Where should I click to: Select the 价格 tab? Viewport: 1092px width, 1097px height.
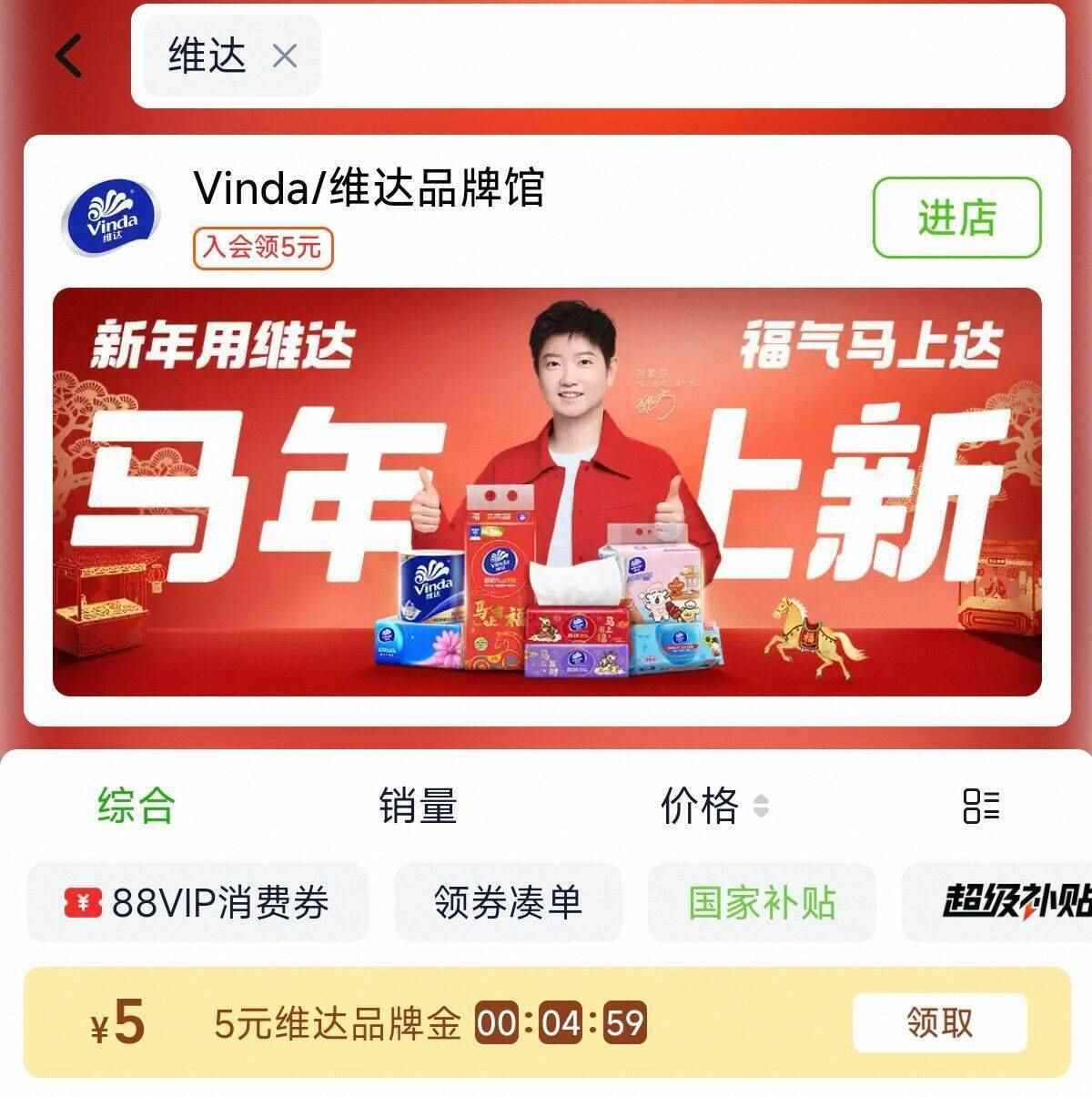click(701, 806)
